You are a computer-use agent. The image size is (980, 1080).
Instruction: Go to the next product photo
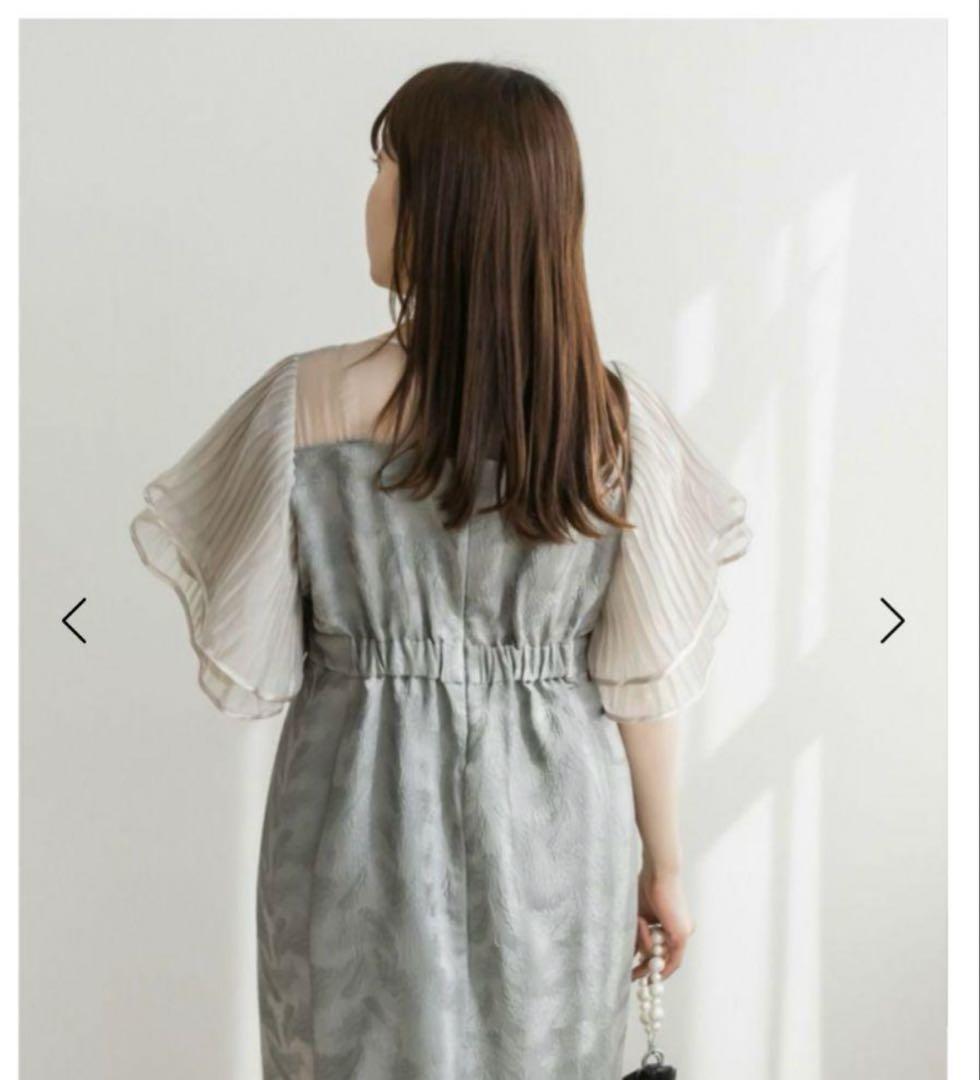pyautogui.click(x=891, y=621)
